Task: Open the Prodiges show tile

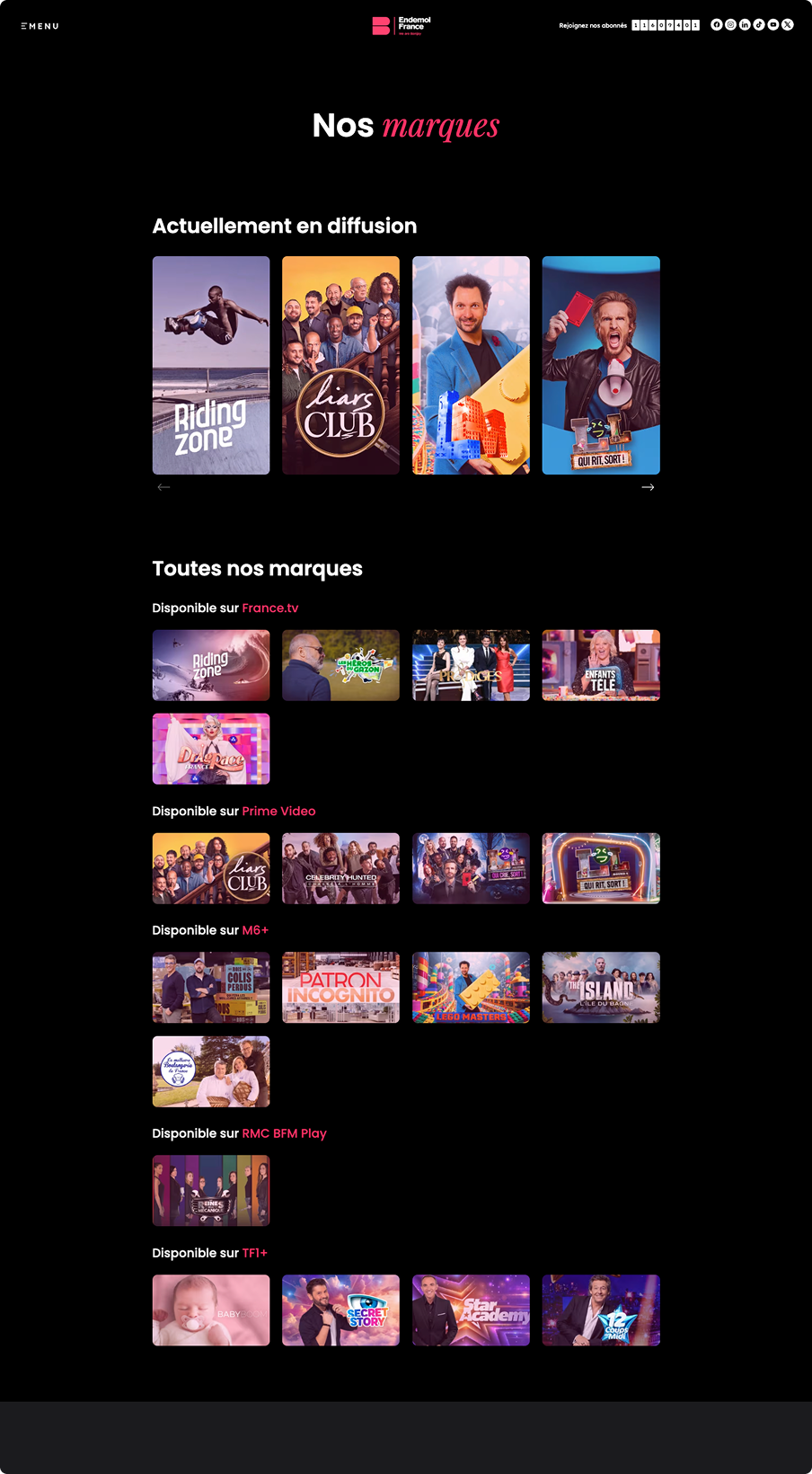Action: (x=471, y=665)
